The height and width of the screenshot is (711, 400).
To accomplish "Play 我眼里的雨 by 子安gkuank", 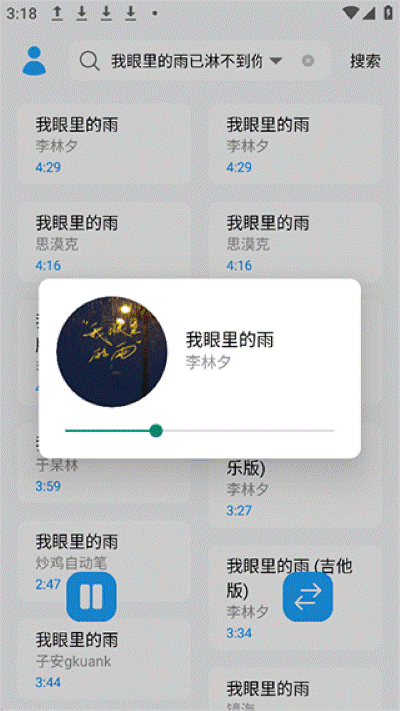I will point(104,661).
